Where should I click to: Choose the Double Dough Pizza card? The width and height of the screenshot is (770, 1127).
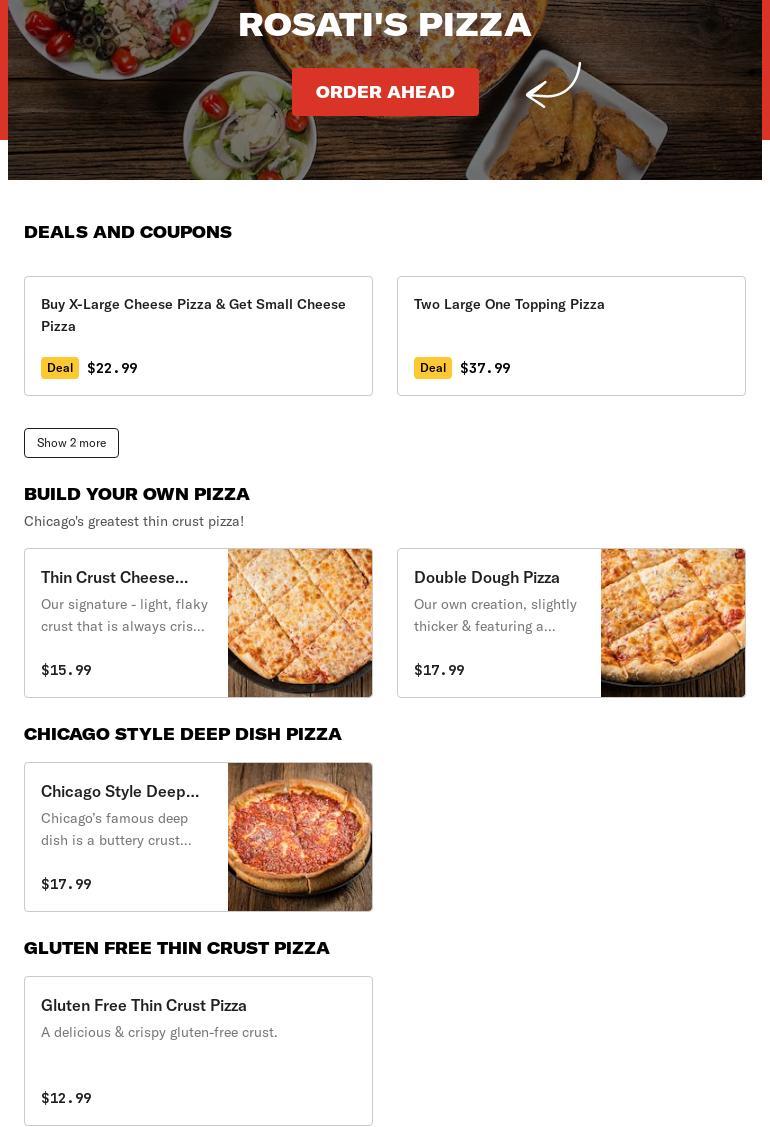coord(571,623)
